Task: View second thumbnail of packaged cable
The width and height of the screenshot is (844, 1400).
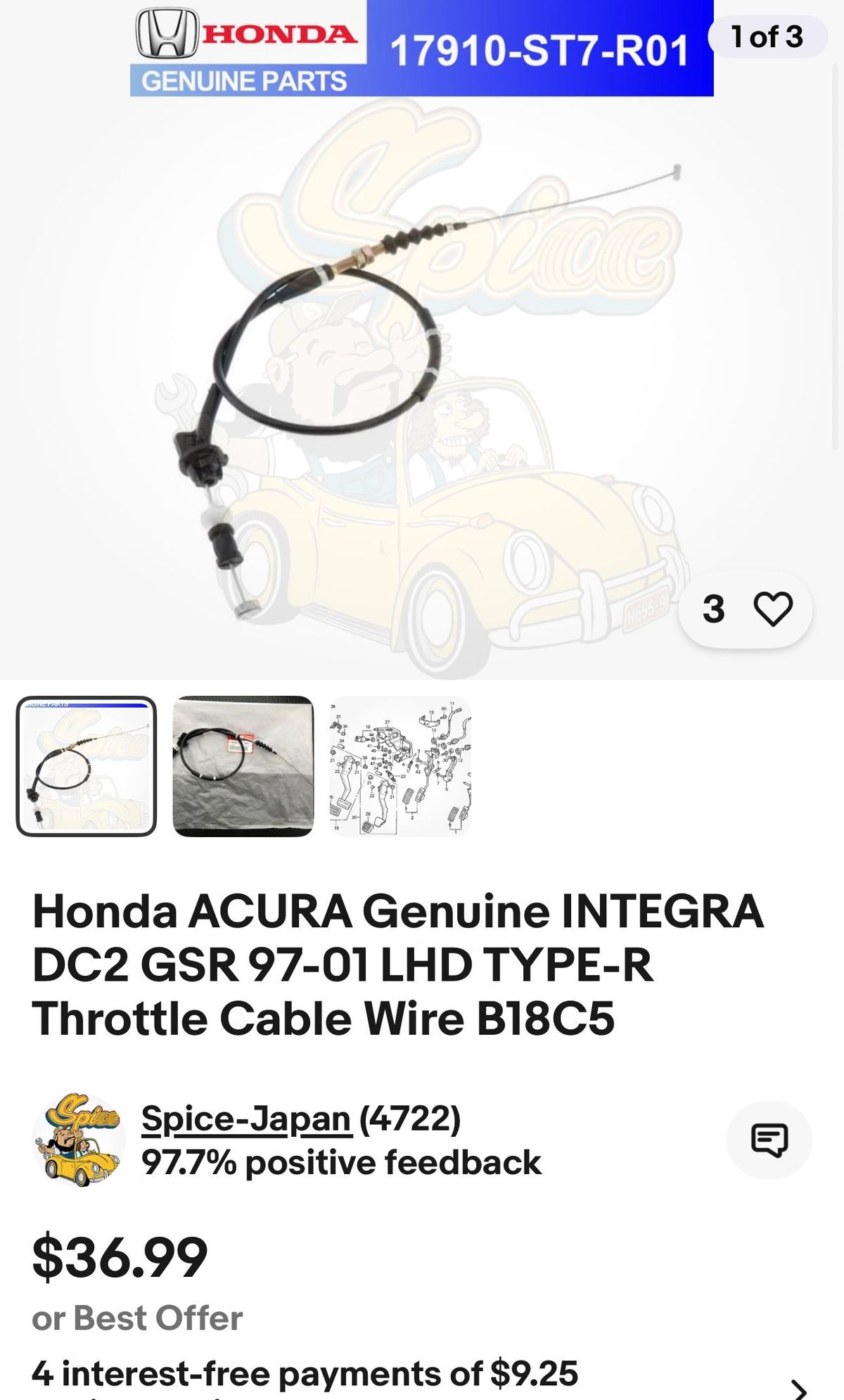Action: click(243, 766)
